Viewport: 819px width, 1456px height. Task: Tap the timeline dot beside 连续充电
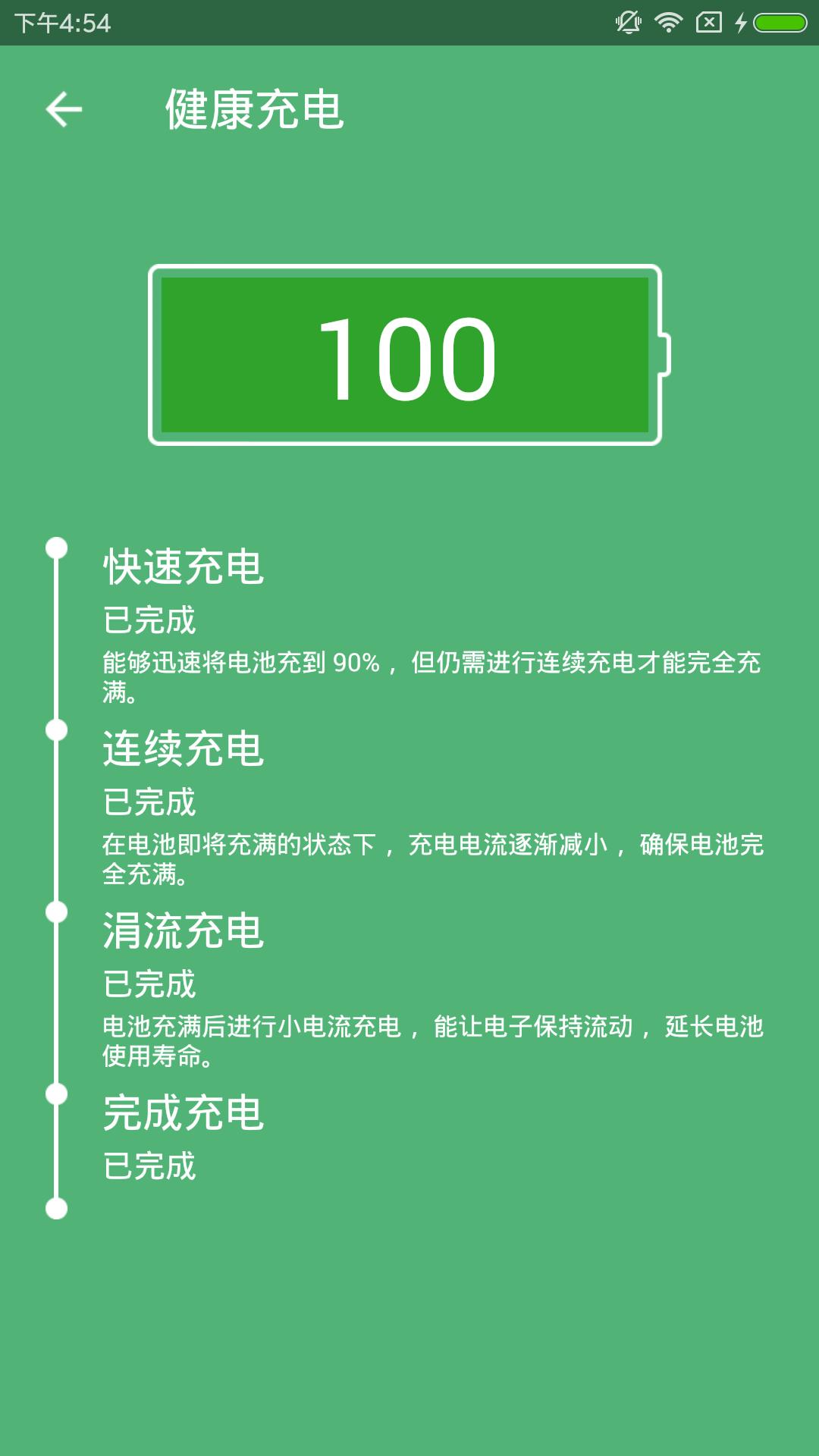coord(55,730)
